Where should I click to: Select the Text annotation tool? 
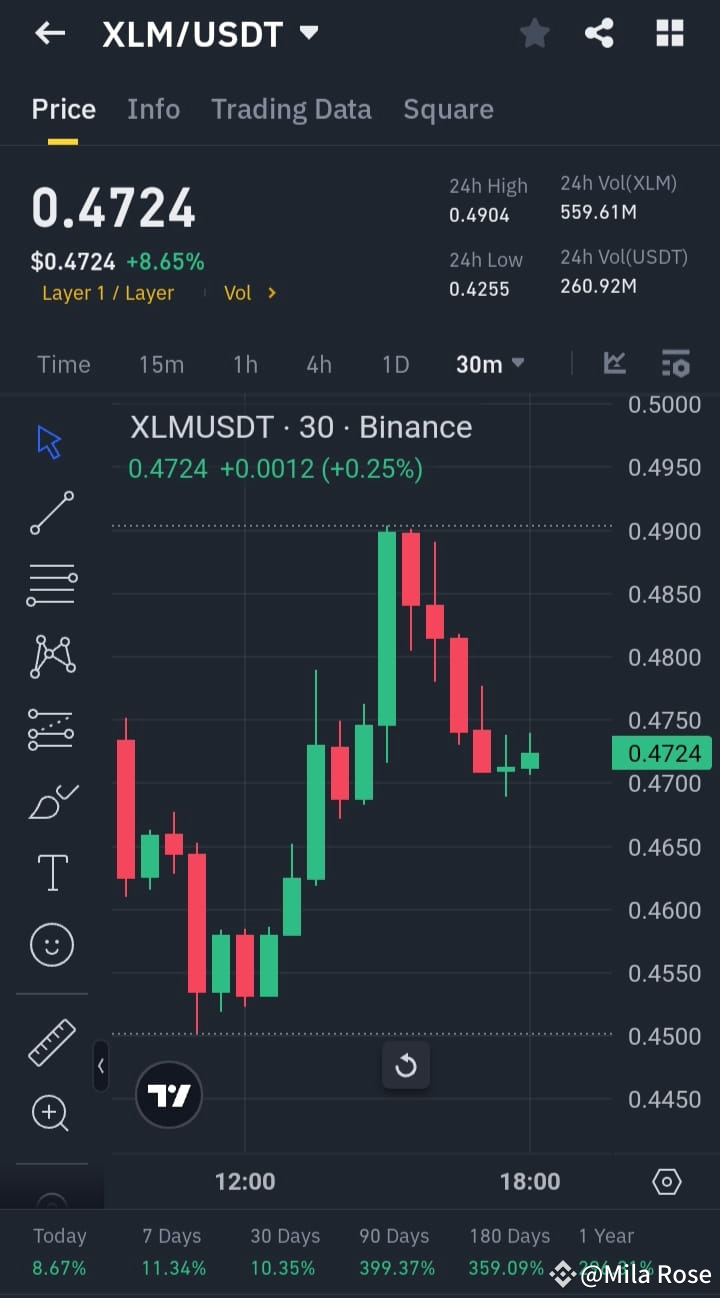coord(51,872)
